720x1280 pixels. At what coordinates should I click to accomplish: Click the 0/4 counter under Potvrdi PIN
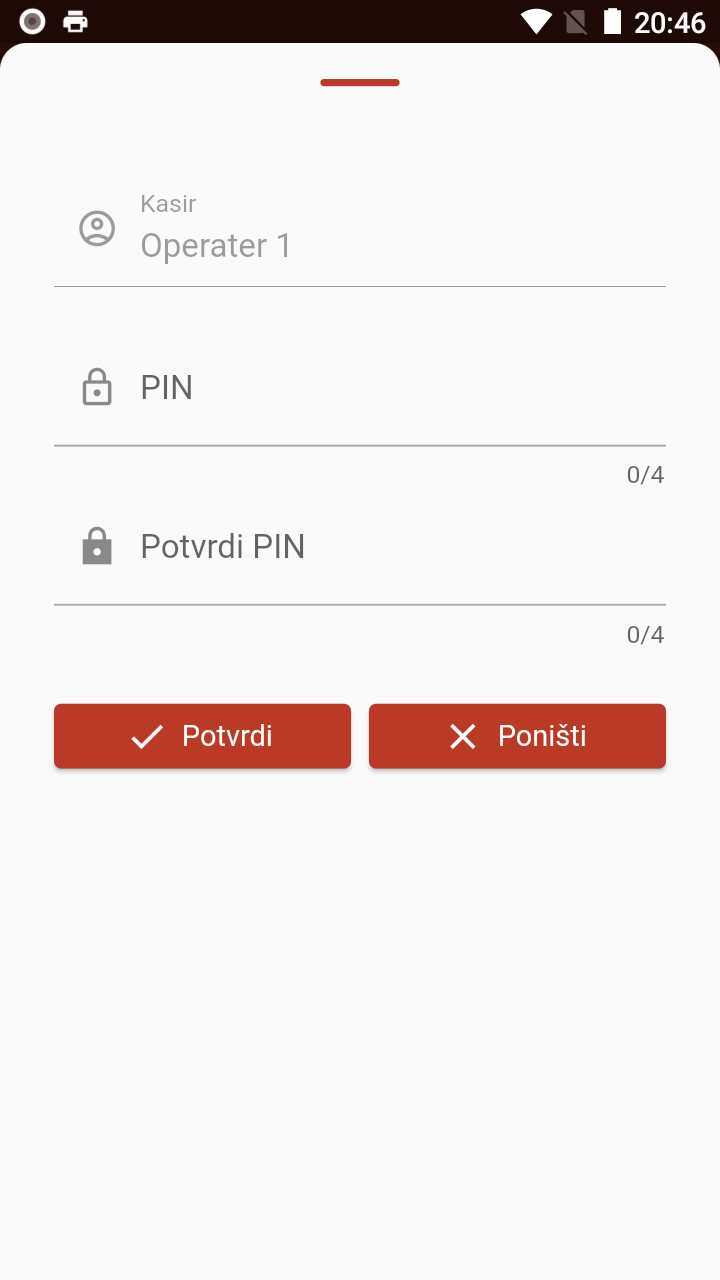click(x=644, y=633)
